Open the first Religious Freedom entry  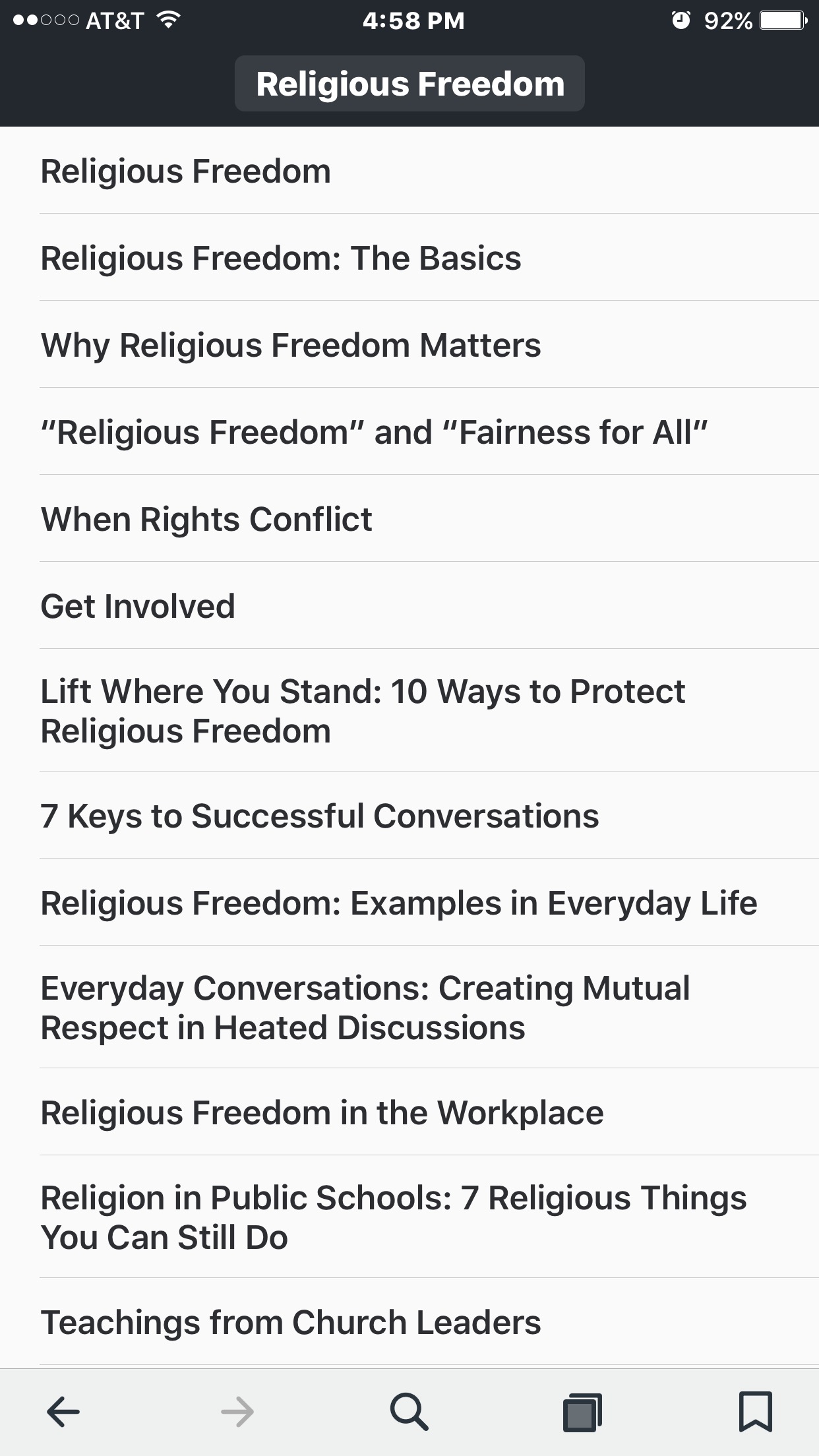pyautogui.click(x=409, y=171)
